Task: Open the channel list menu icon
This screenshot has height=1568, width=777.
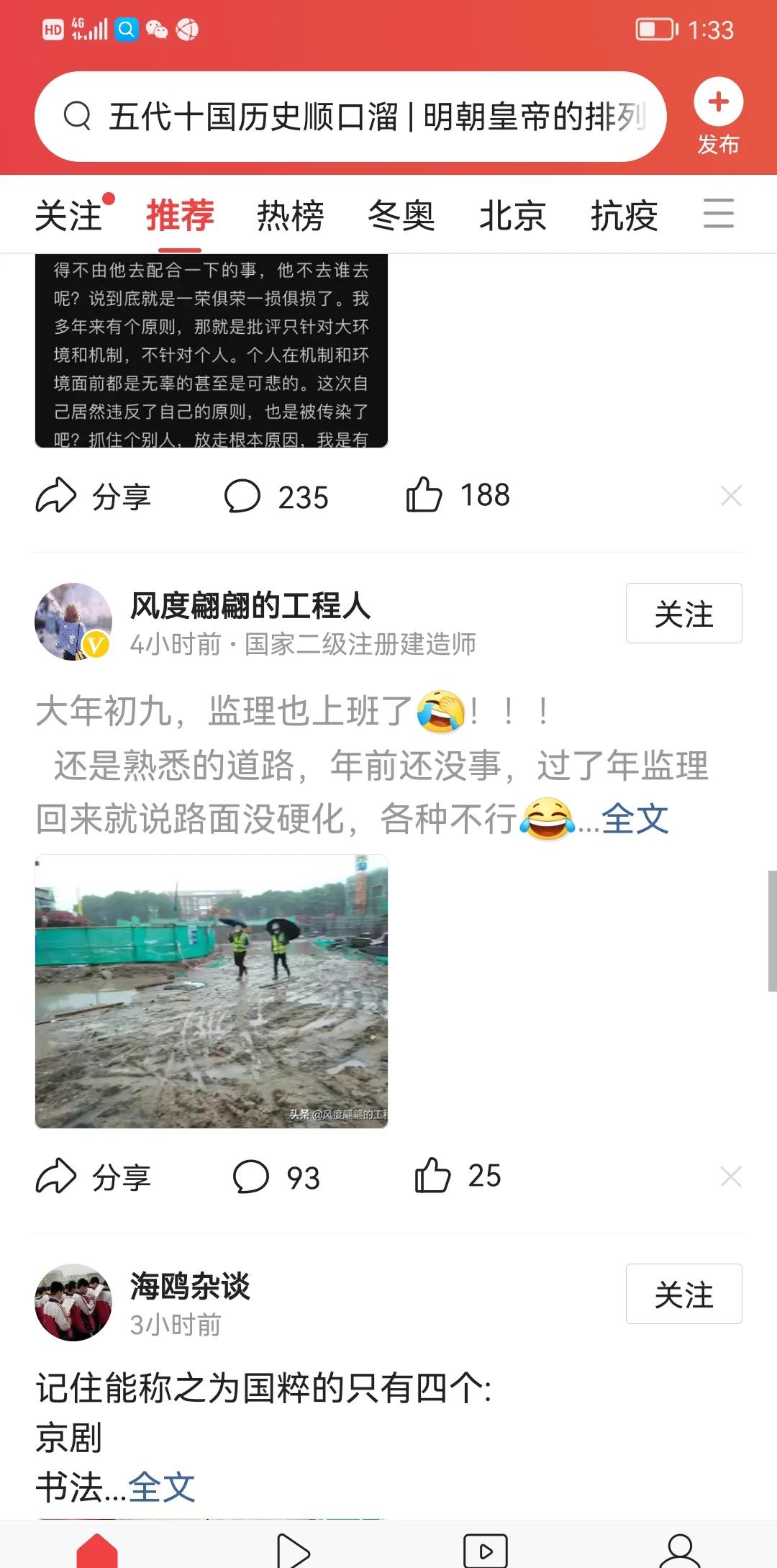Action: (718, 214)
